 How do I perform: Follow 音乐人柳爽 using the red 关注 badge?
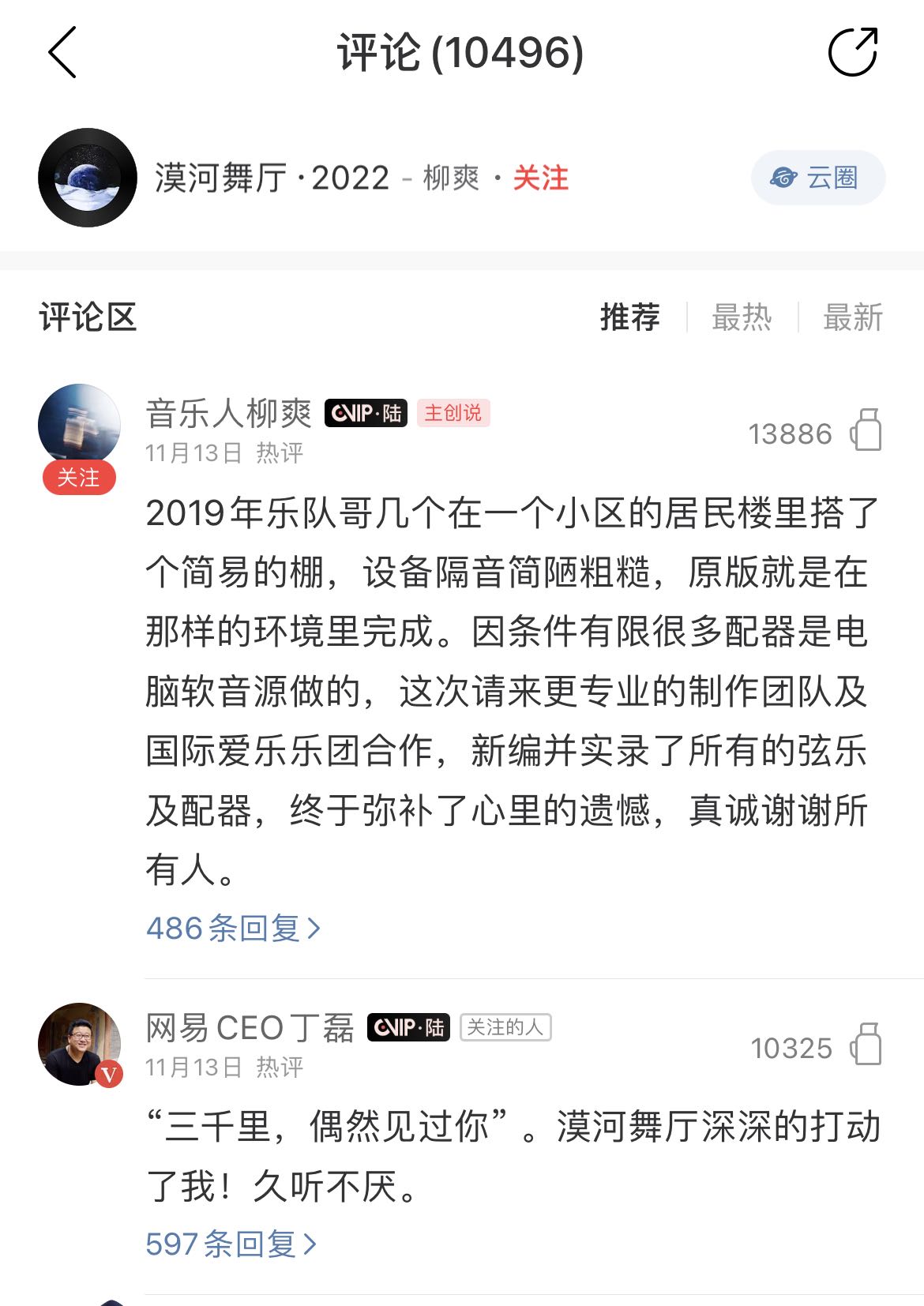[x=79, y=478]
